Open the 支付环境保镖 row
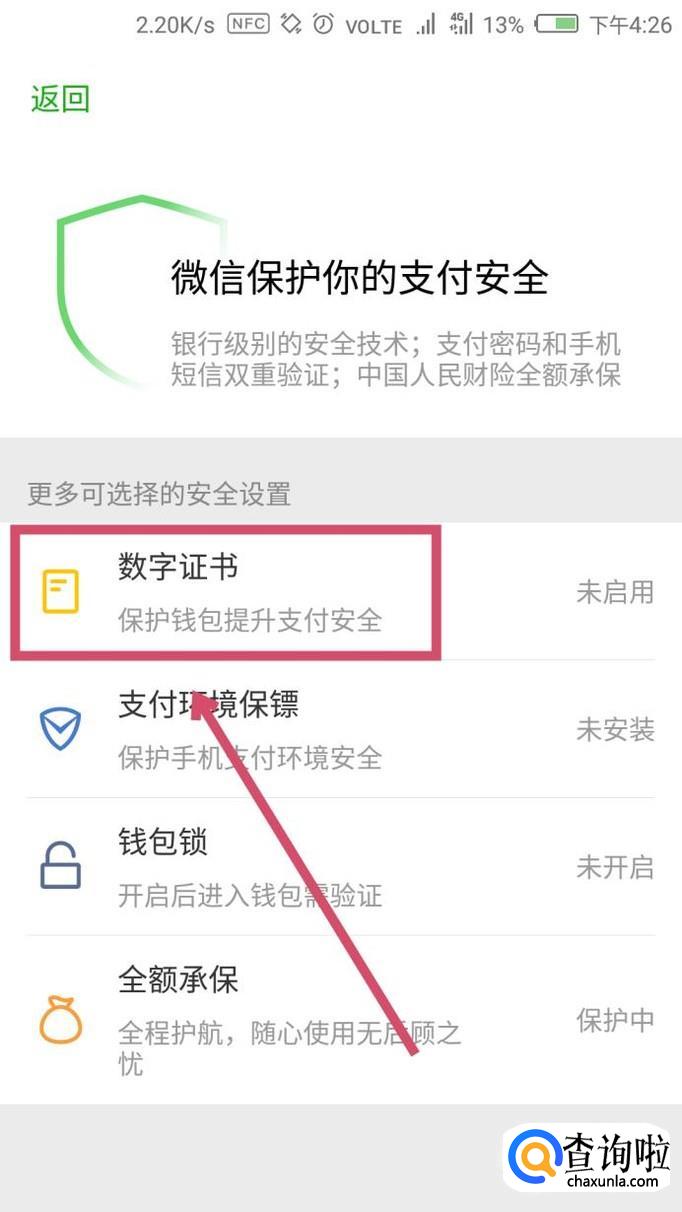This screenshot has width=682, height=1212. click(341, 729)
